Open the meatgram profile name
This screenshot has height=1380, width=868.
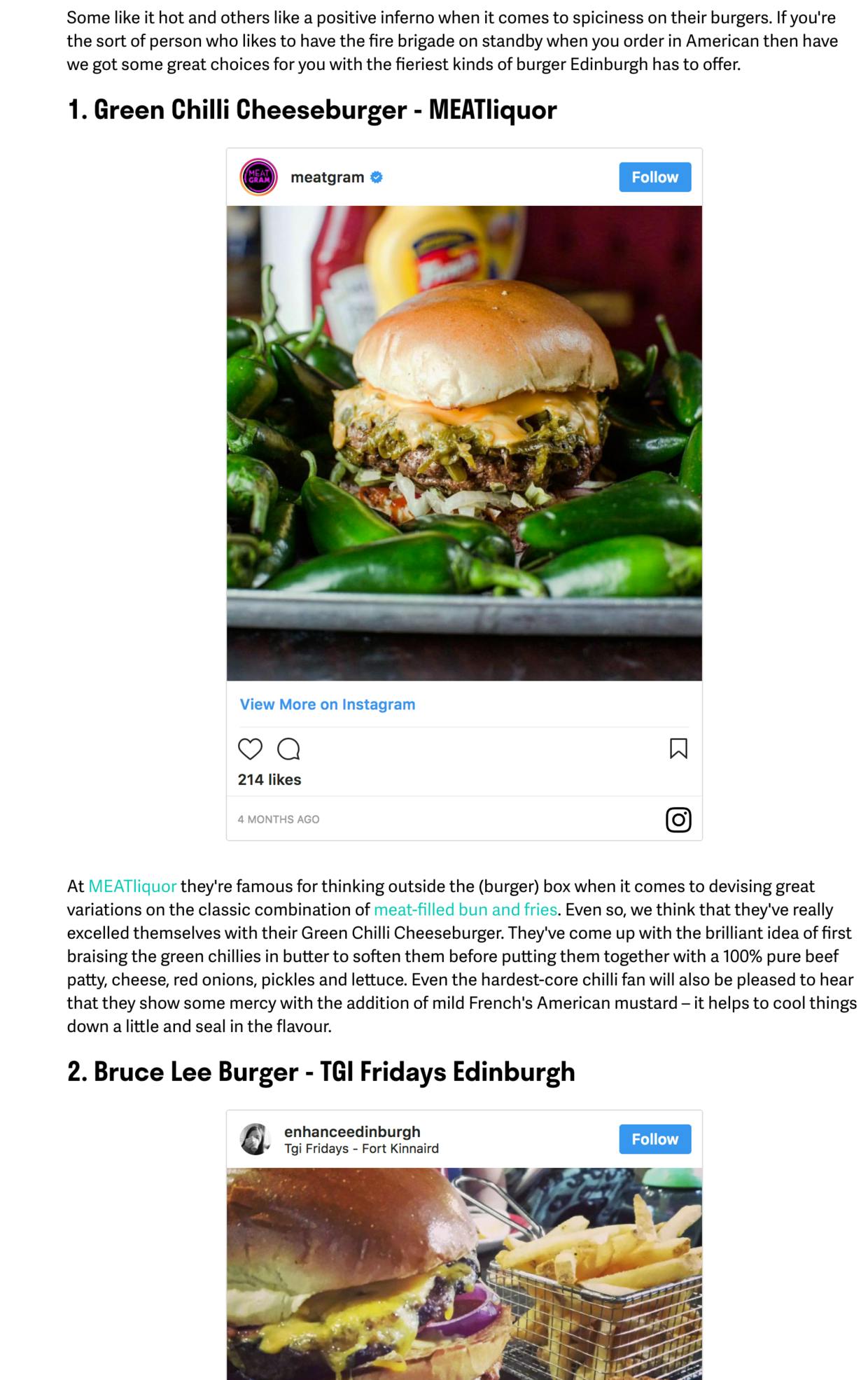(327, 177)
